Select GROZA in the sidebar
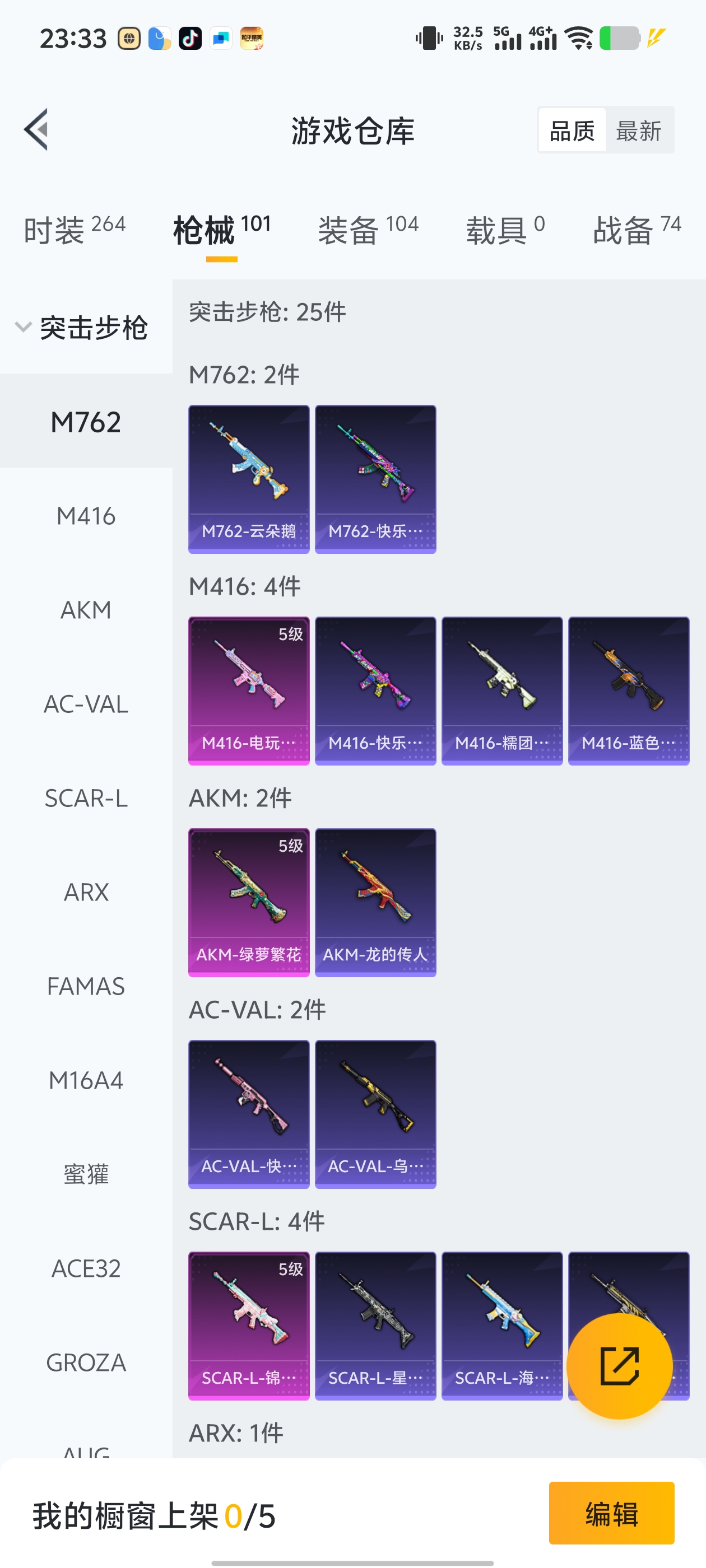Image resolution: width=706 pixels, height=1568 pixels. pos(86,1362)
